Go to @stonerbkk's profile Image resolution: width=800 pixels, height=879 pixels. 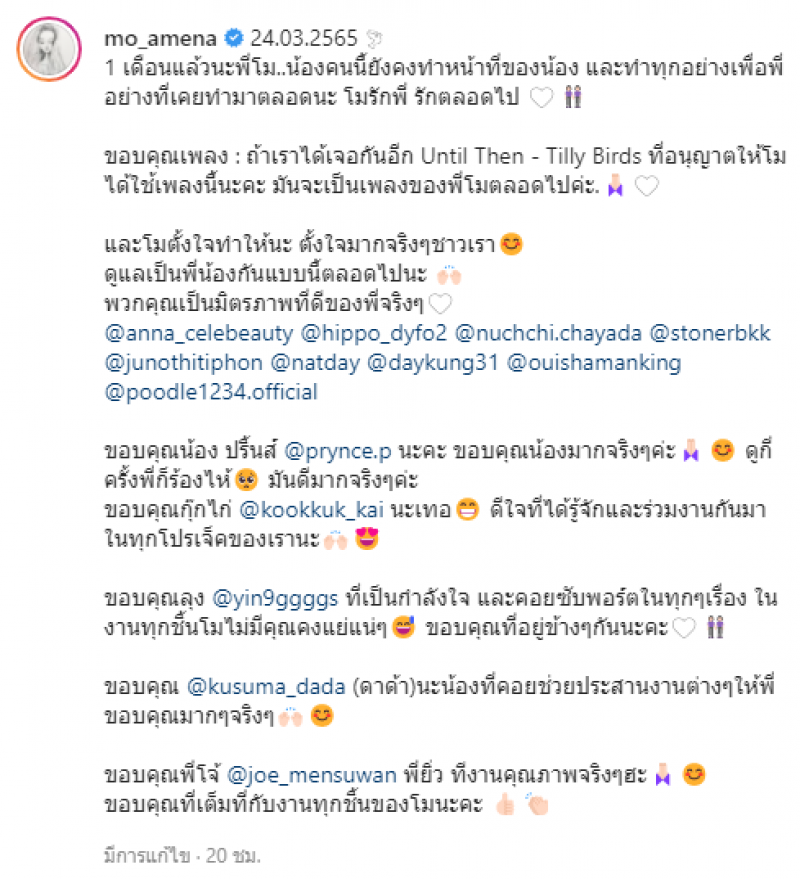click(703, 332)
